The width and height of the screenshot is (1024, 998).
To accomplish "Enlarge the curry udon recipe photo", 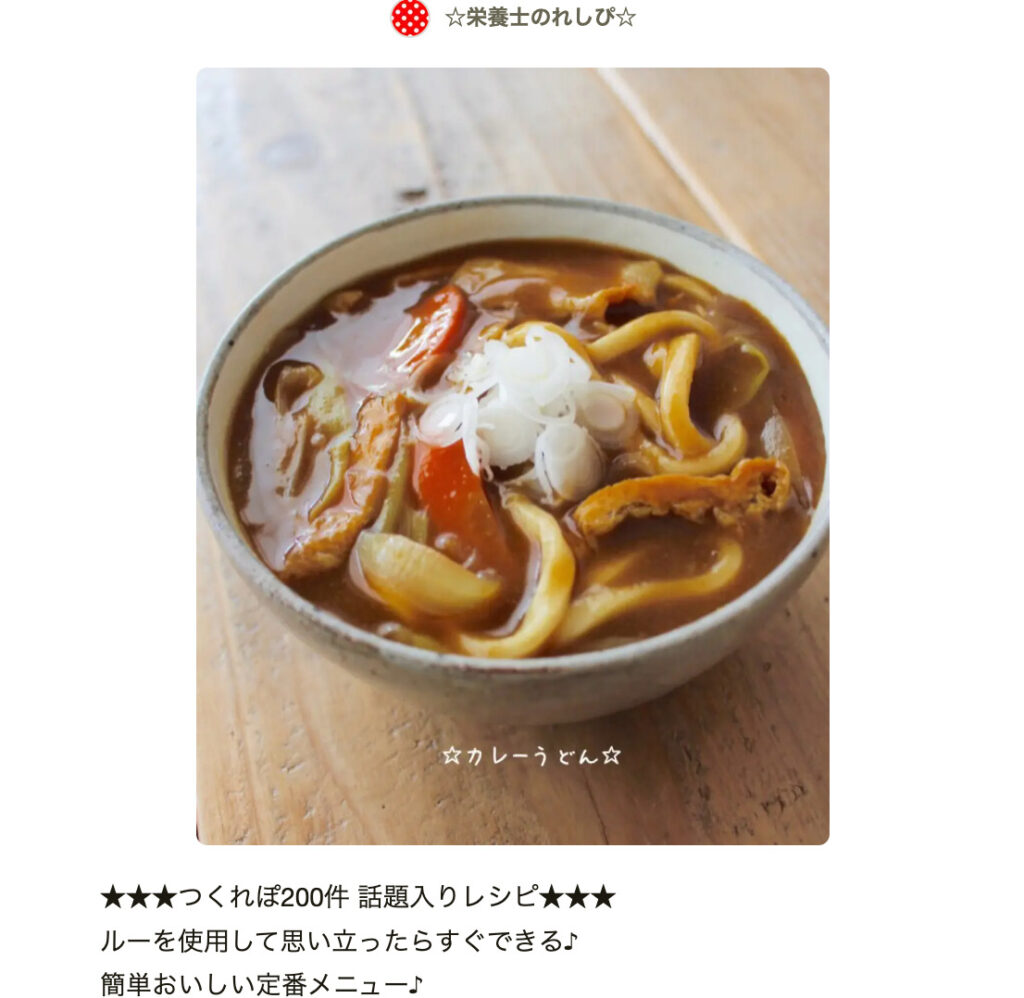I will click(512, 456).
